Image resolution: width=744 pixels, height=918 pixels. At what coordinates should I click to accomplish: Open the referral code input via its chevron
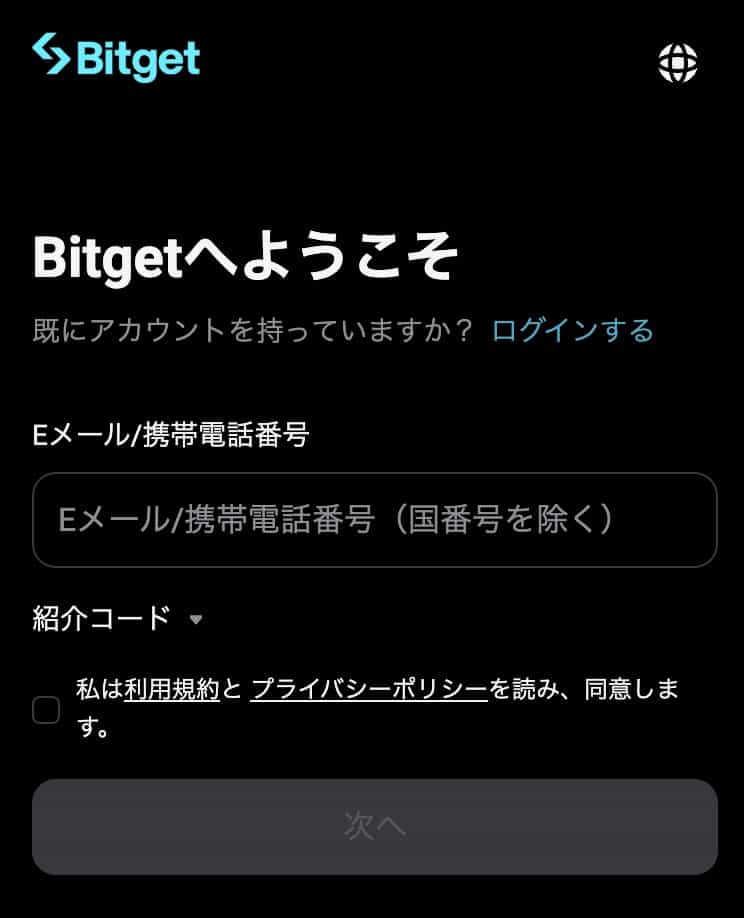tap(196, 619)
